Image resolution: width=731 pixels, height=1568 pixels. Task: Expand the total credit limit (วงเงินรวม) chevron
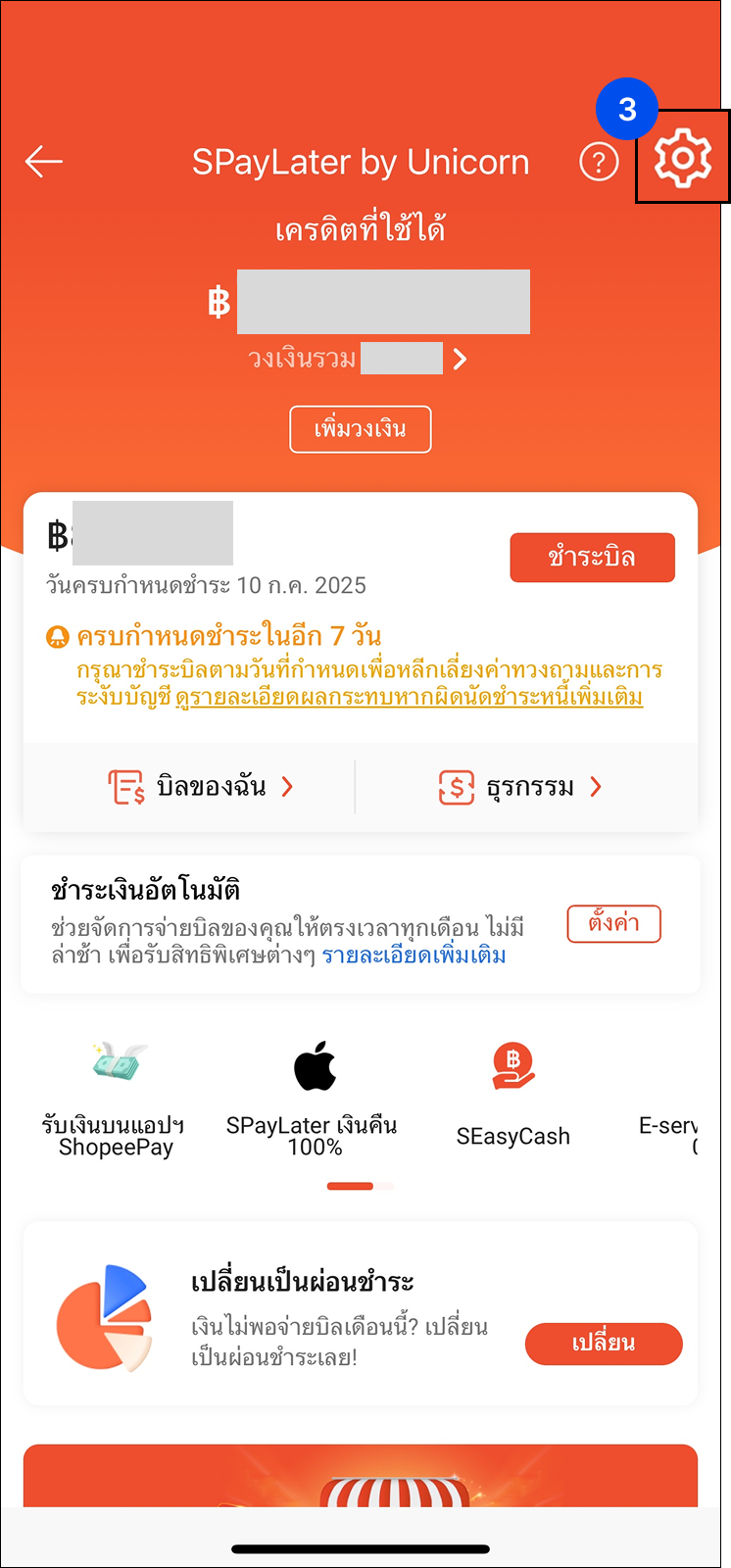click(x=460, y=359)
